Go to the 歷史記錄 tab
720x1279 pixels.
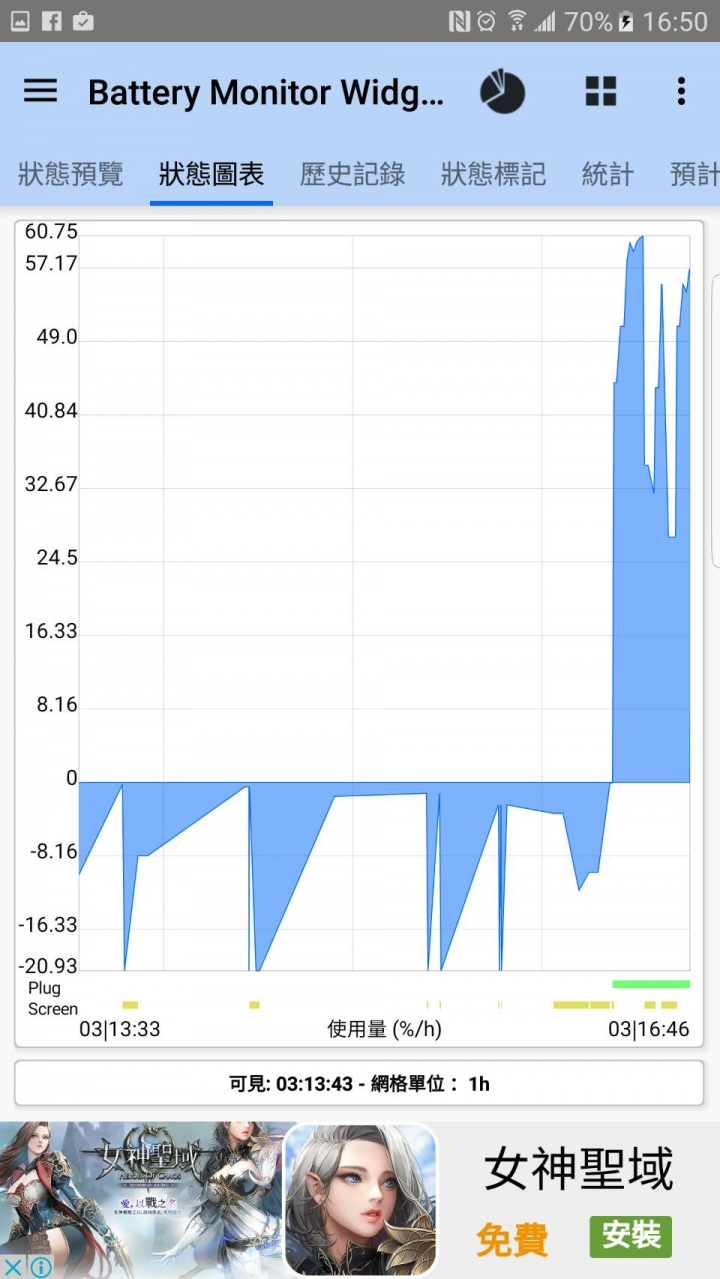(x=352, y=174)
